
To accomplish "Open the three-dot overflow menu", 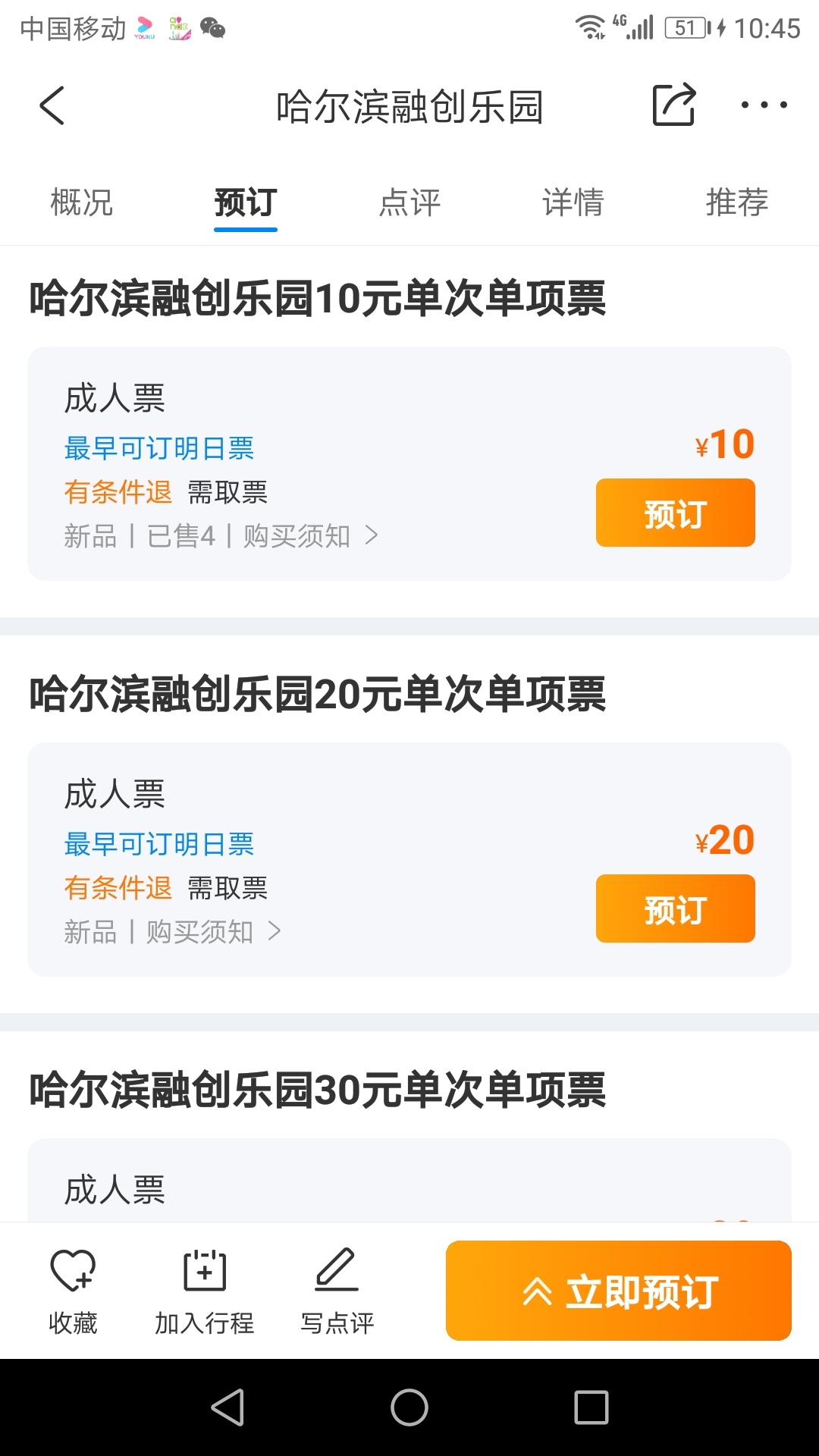I will point(764,105).
